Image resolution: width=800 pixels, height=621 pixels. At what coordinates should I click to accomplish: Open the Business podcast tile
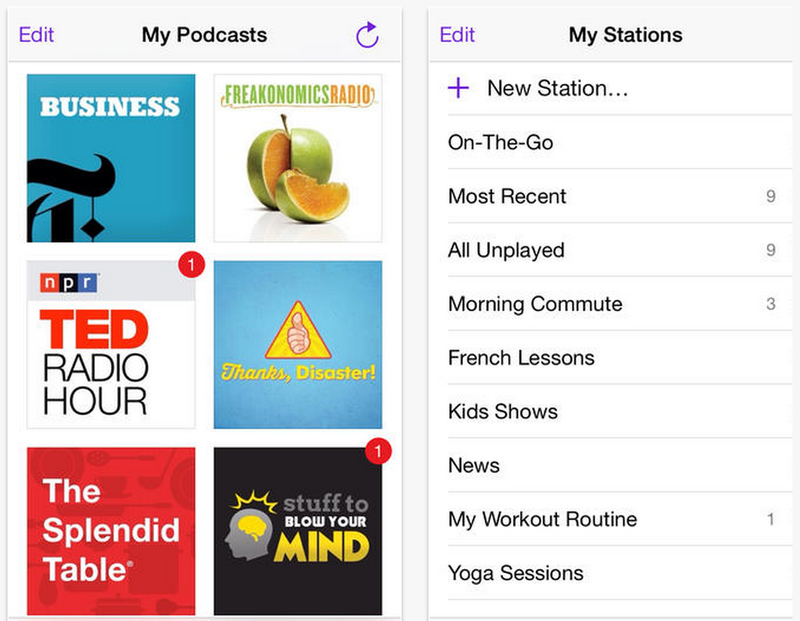pyautogui.click(x=111, y=158)
